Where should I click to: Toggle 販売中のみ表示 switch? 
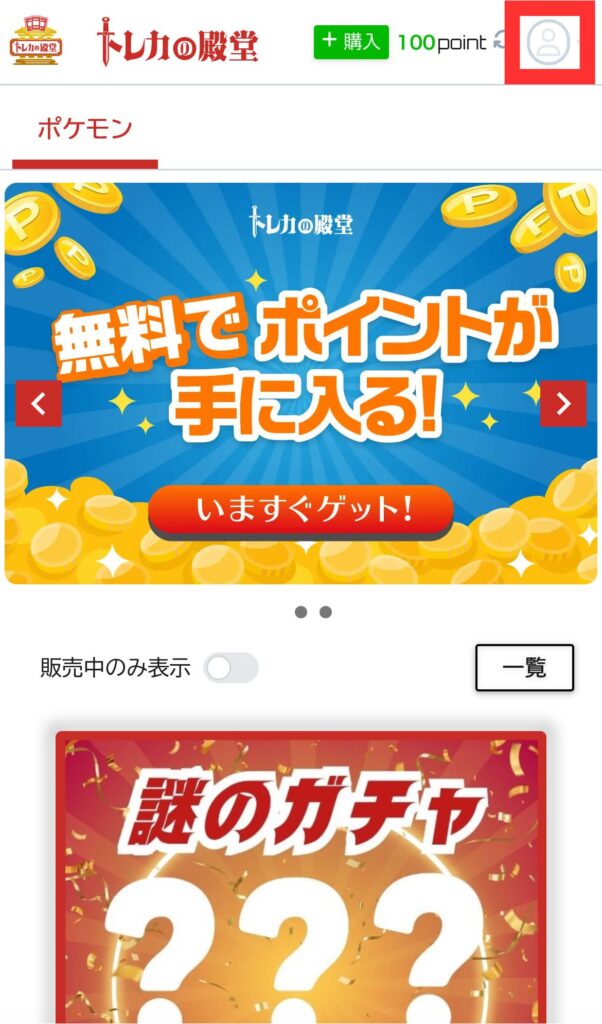pyautogui.click(x=231, y=668)
